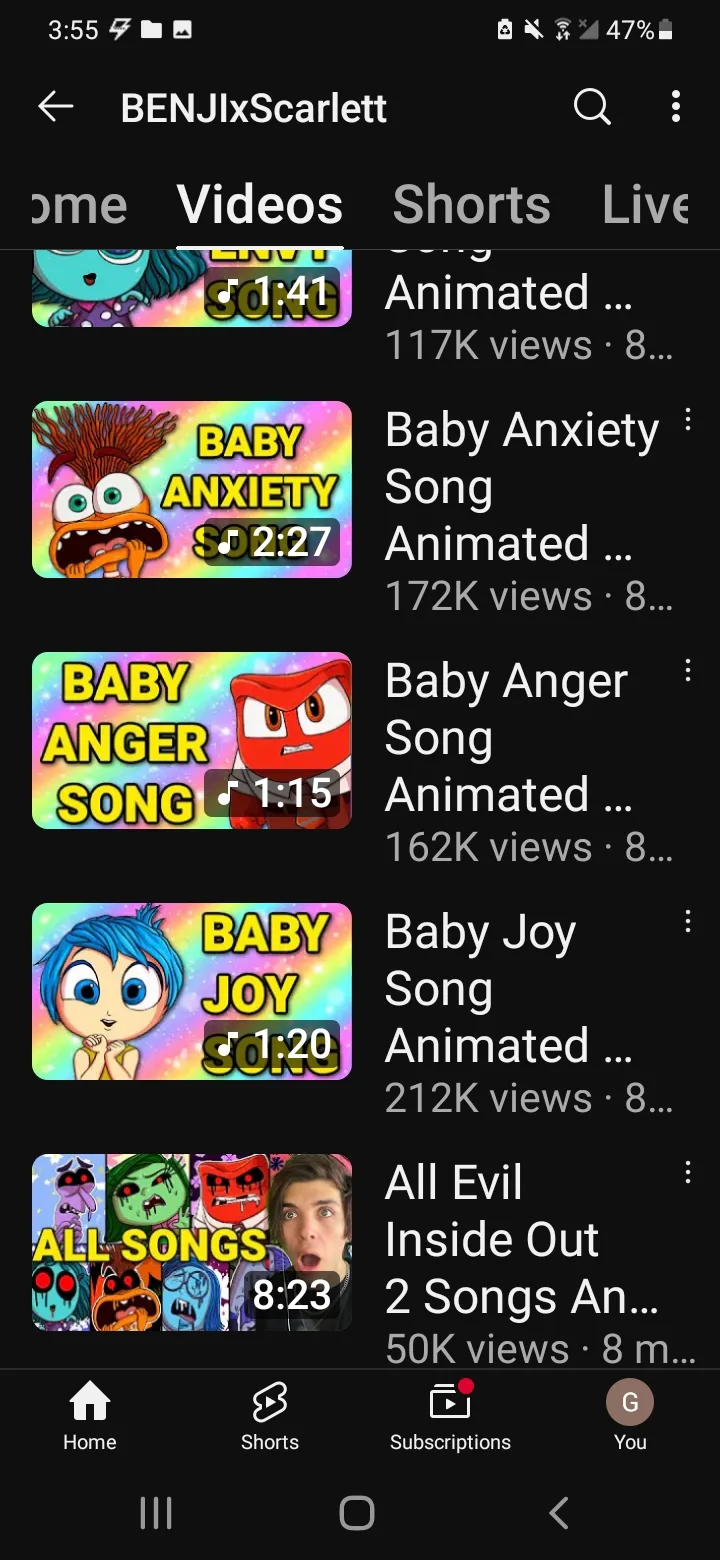Go to the YouTube Home feed
This screenshot has height=1560, width=720.
[x=90, y=1416]
